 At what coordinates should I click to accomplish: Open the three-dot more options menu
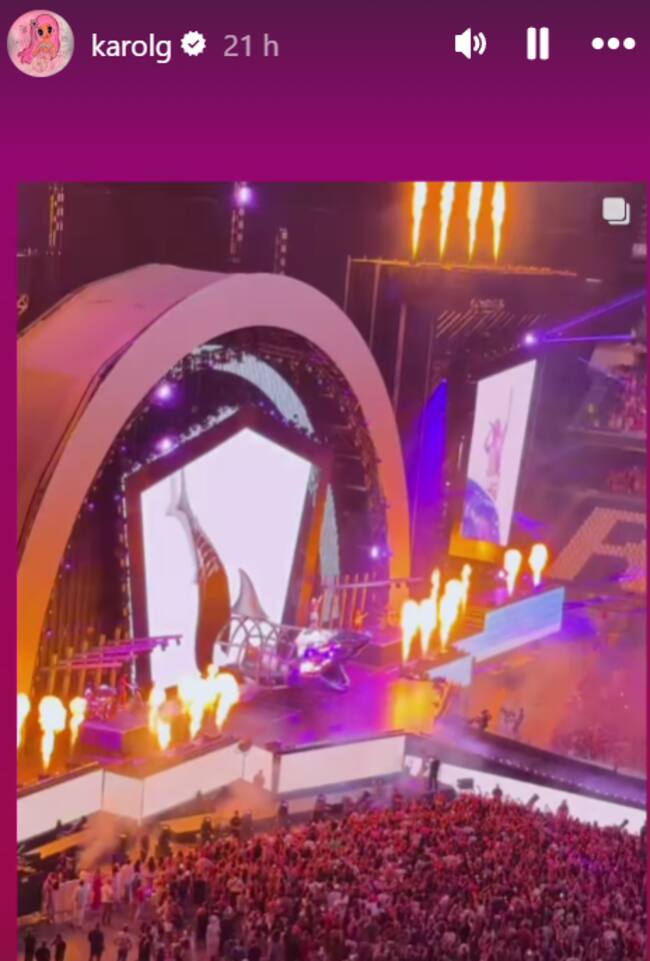tap(612, 44)
